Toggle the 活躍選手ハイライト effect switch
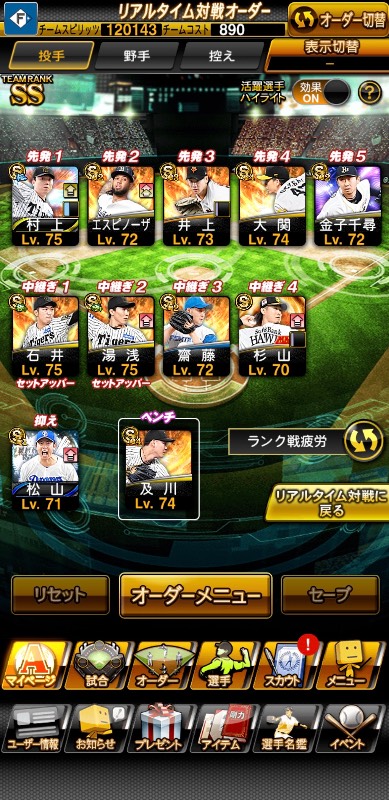 321,92
